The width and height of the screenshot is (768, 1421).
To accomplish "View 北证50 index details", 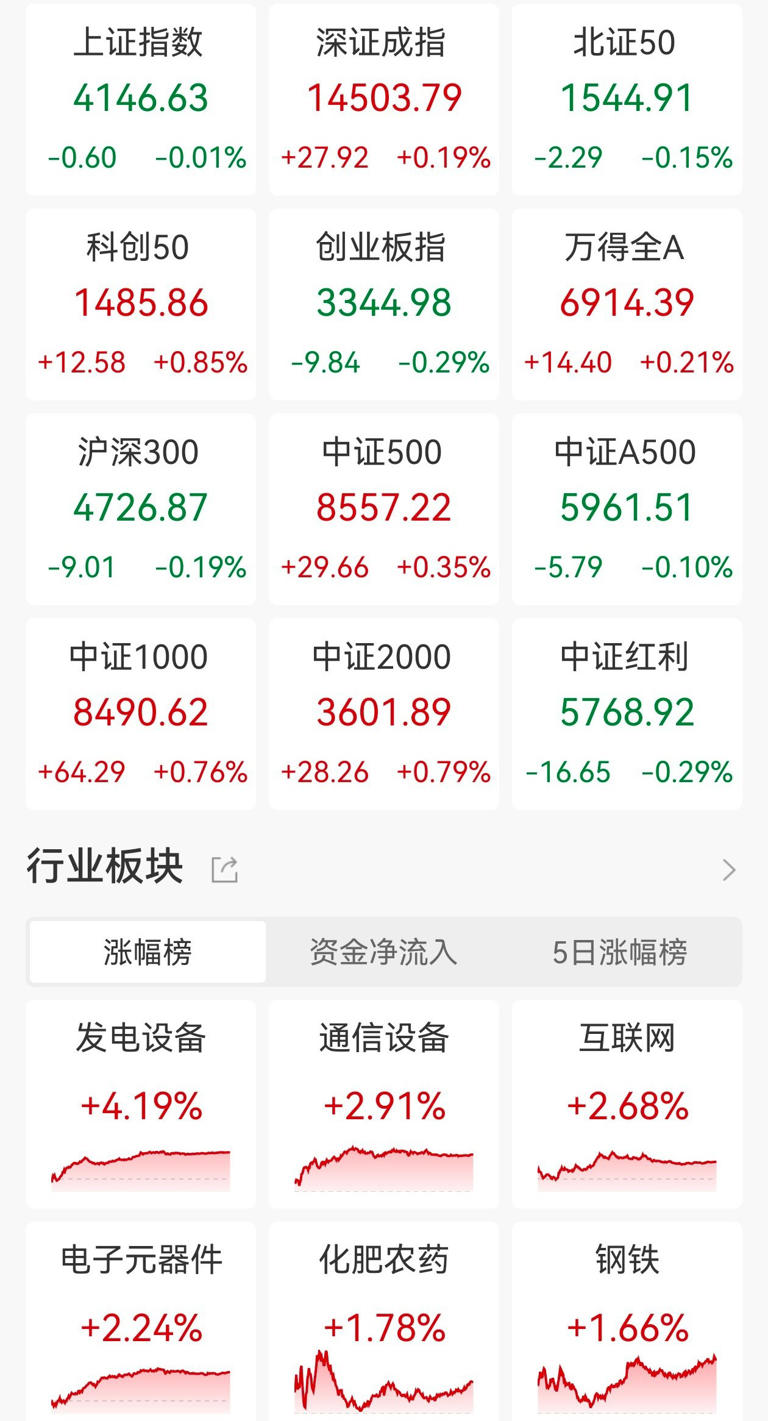I will (627, 99).
